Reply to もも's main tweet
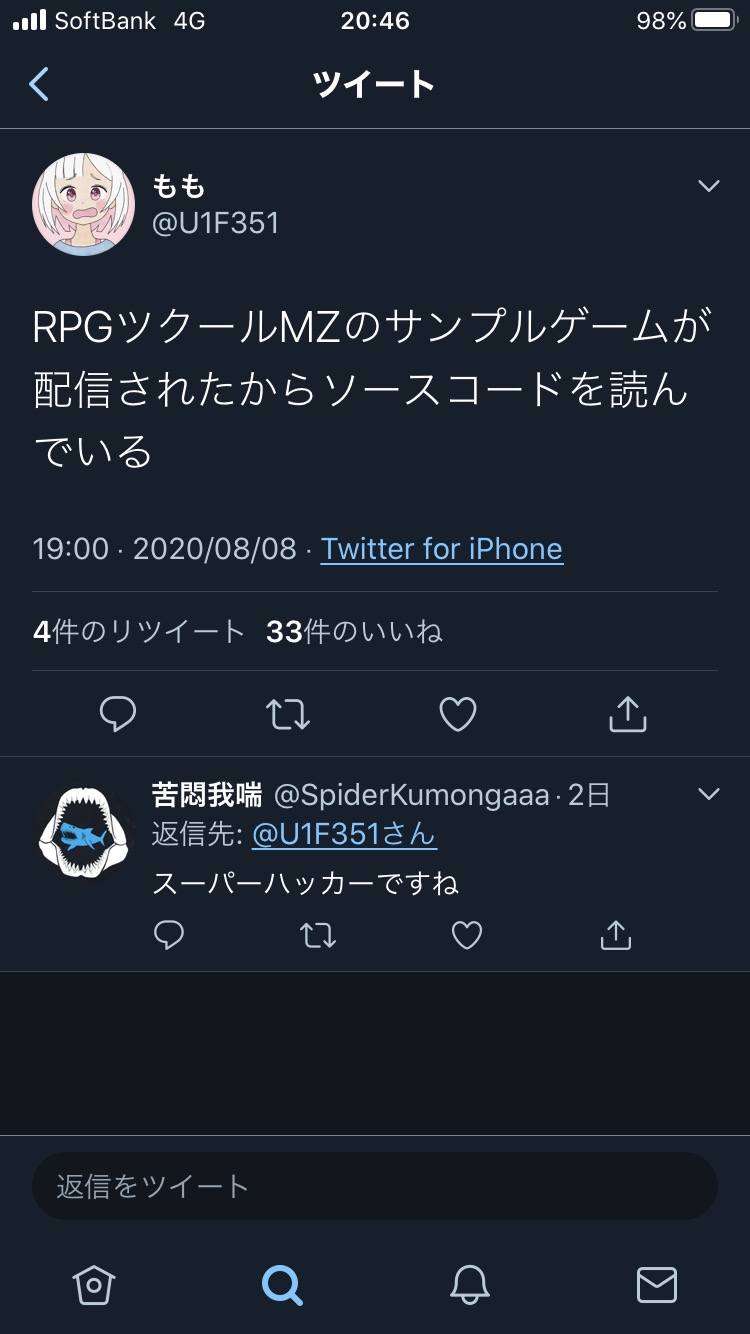 tap(118, 714)
